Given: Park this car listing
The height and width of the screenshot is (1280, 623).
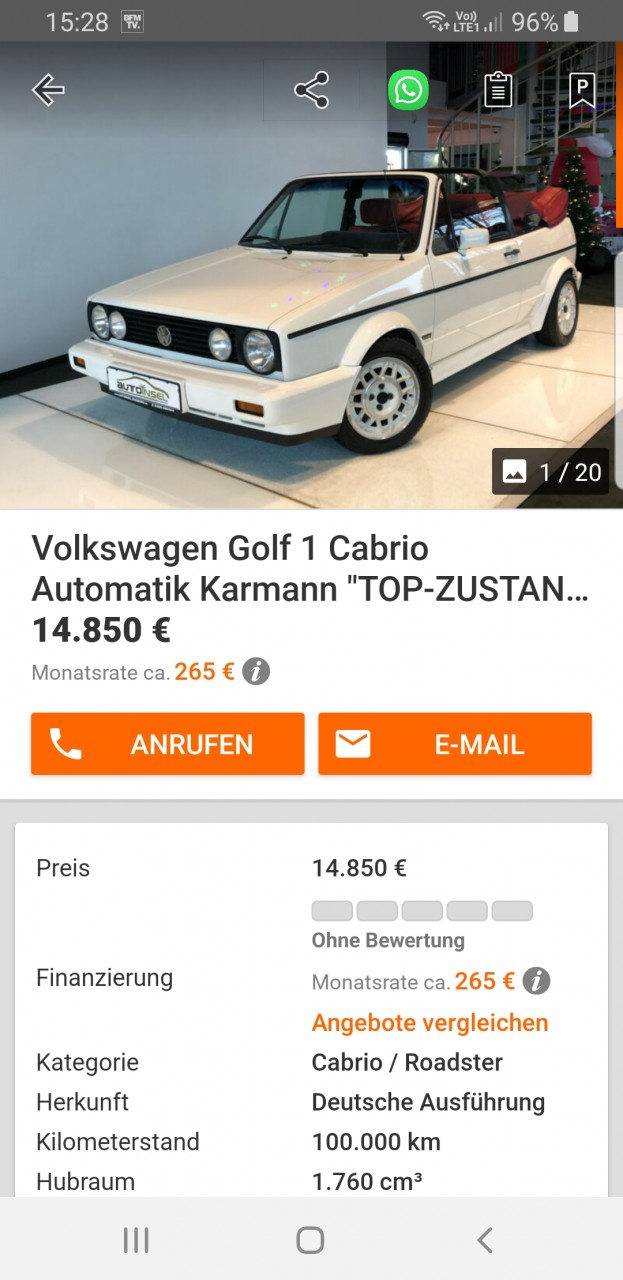Looking at the screenshot, I should (x=582, y=90).
